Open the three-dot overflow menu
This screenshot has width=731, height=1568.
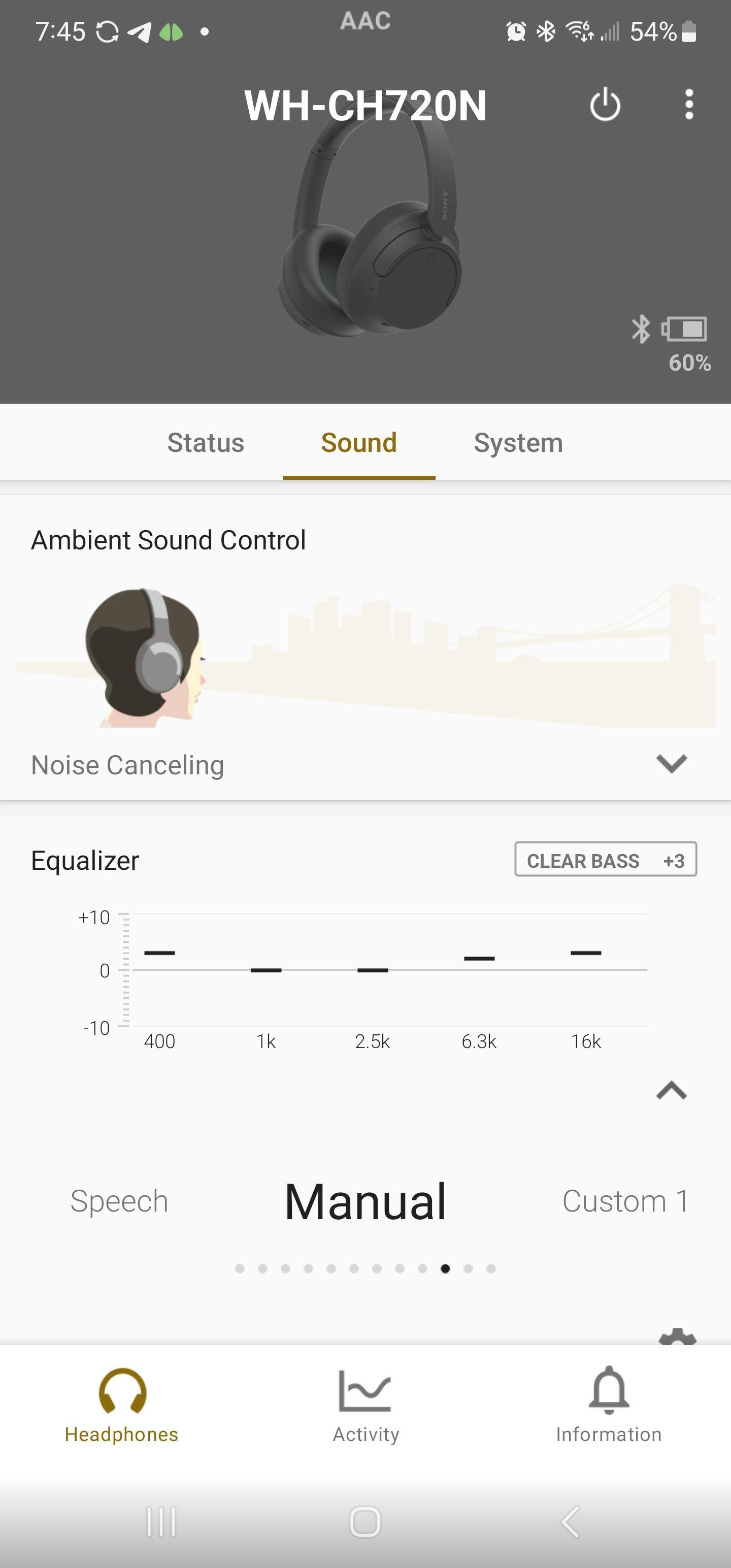(688, 105)
